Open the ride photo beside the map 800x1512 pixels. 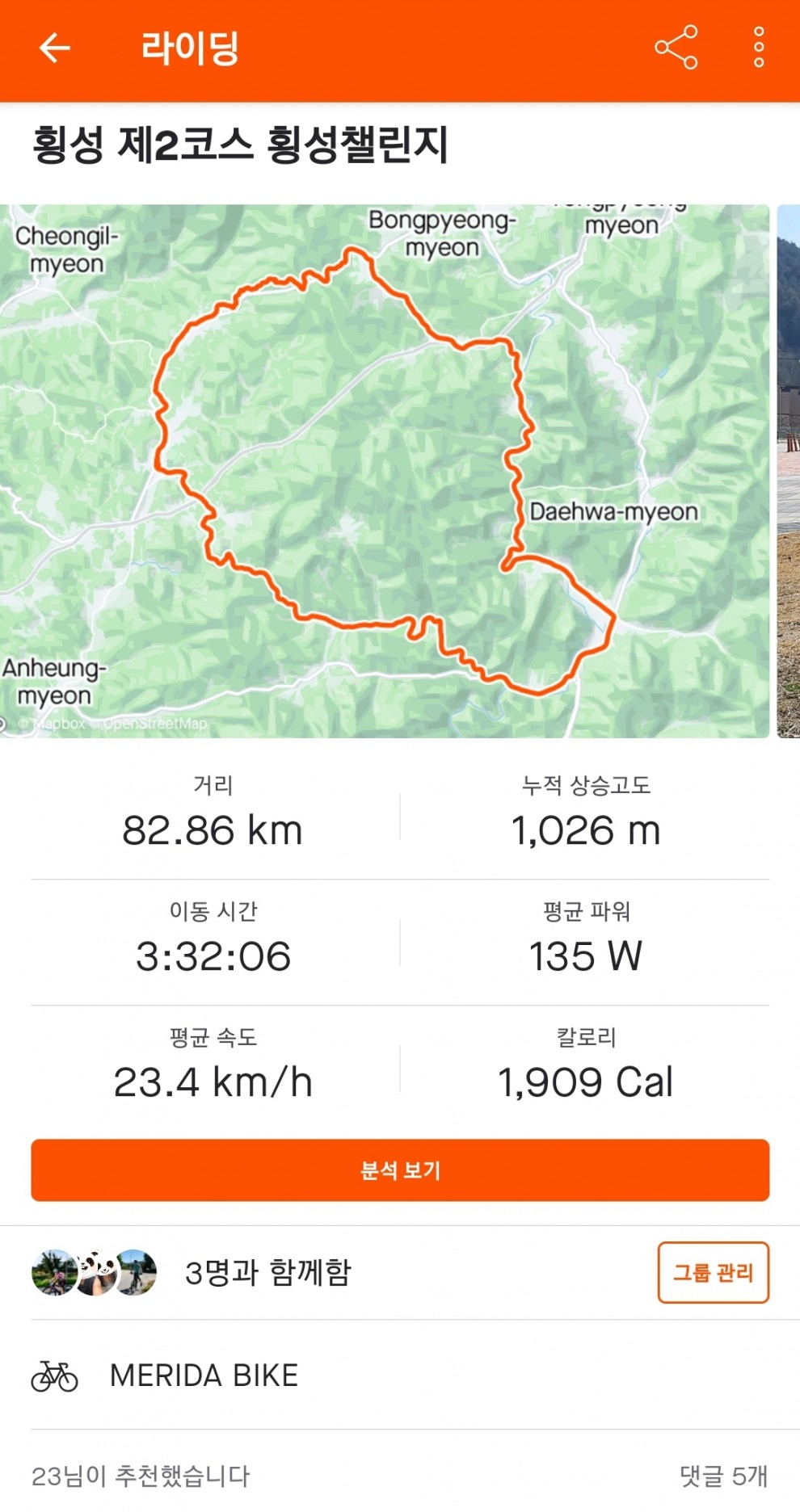tap(788, 470)
